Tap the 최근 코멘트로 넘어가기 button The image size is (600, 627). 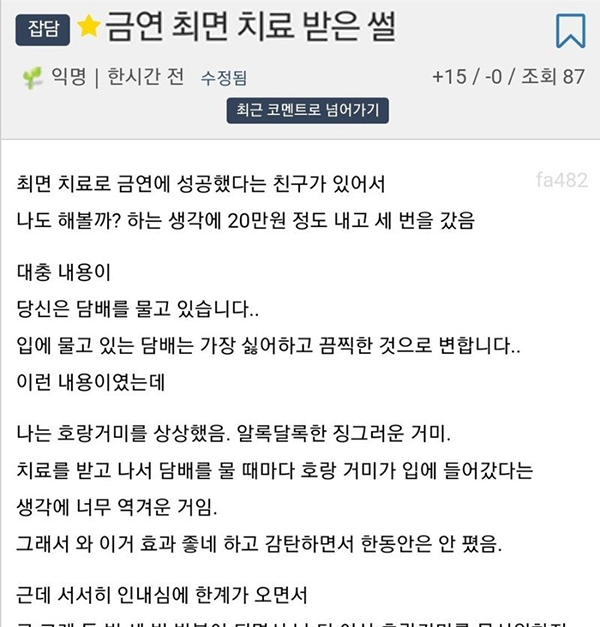pos(308,110)
